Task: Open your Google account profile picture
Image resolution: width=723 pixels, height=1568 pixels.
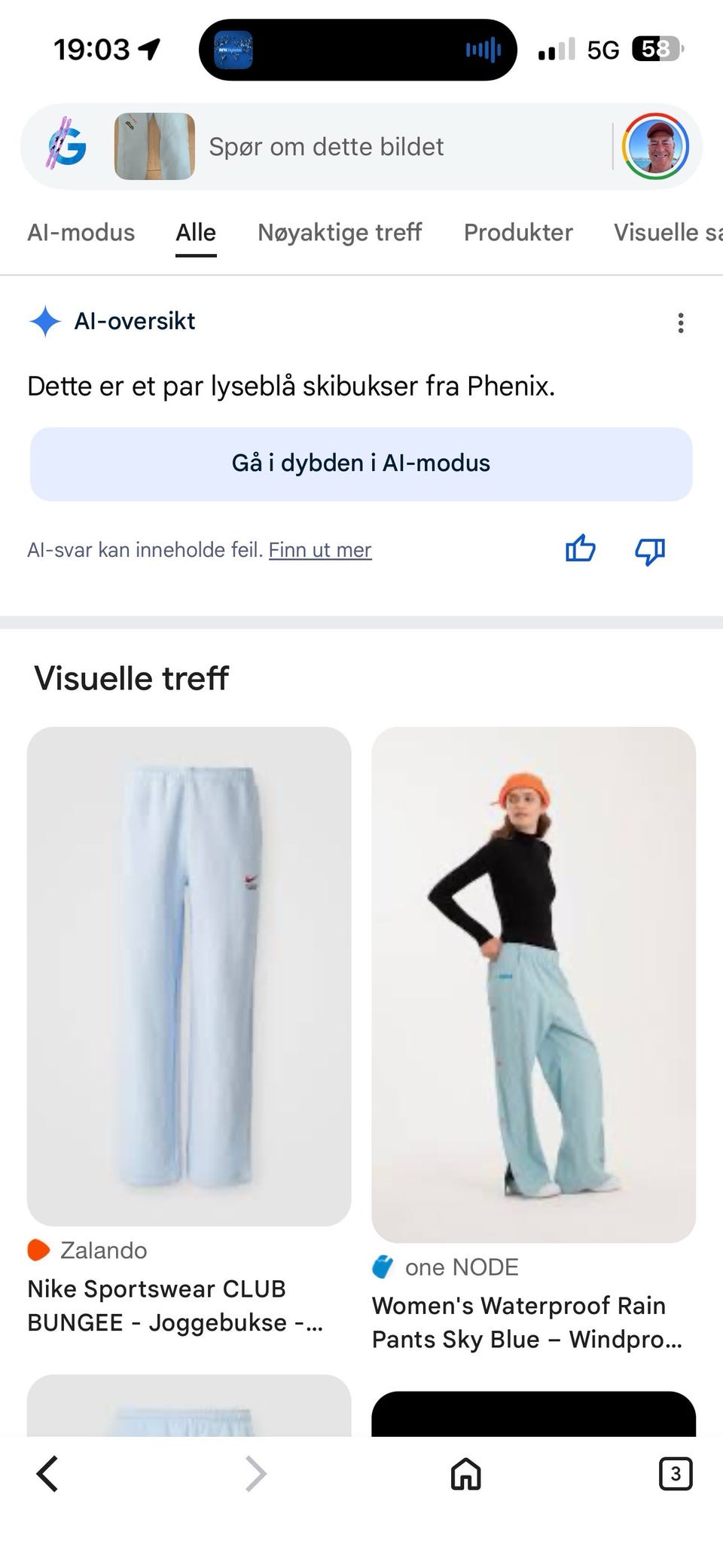Action: click(x=656, y=146)
